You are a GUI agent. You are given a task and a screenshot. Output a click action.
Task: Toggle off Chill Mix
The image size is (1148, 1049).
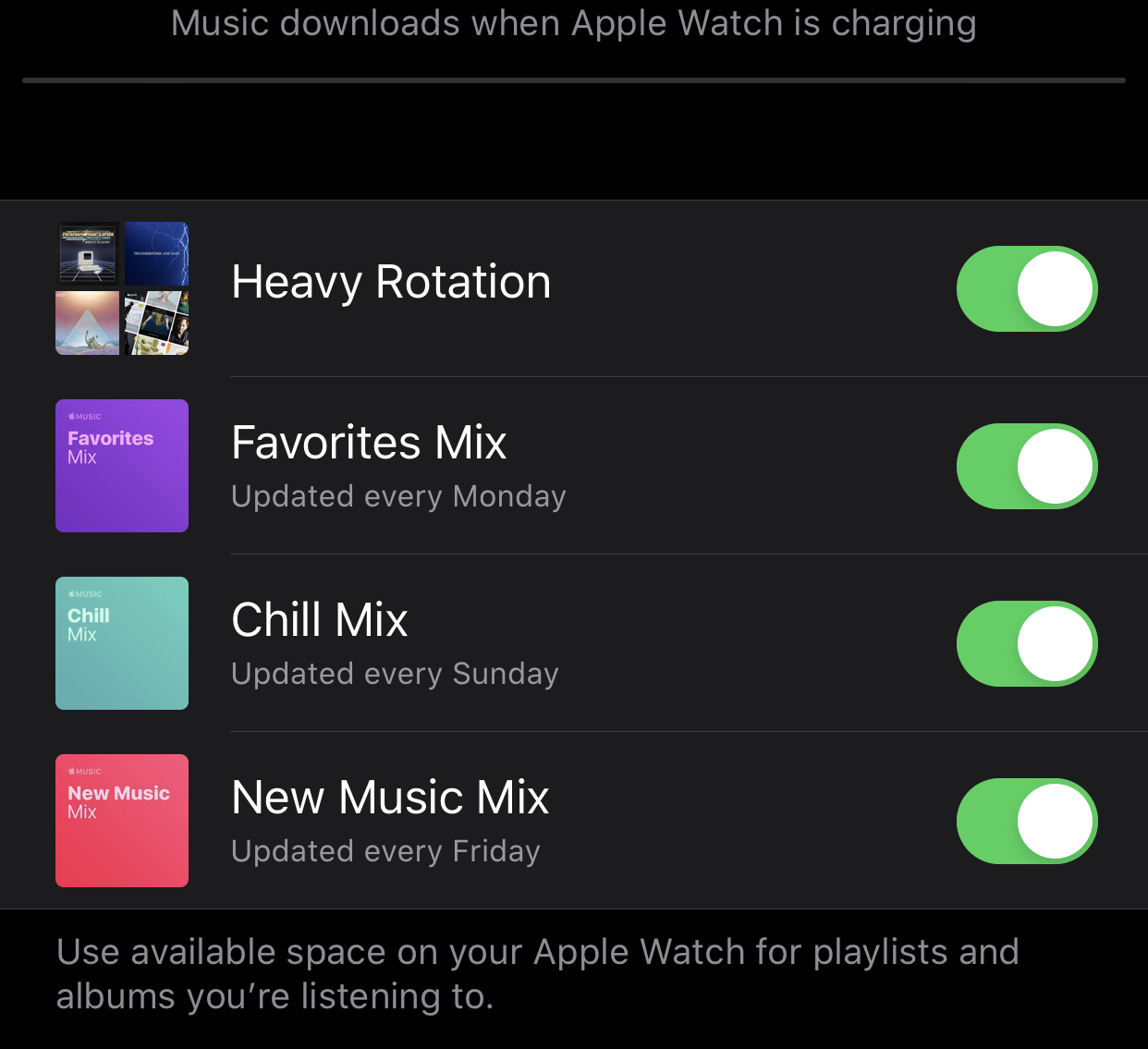coord(1026,643)
